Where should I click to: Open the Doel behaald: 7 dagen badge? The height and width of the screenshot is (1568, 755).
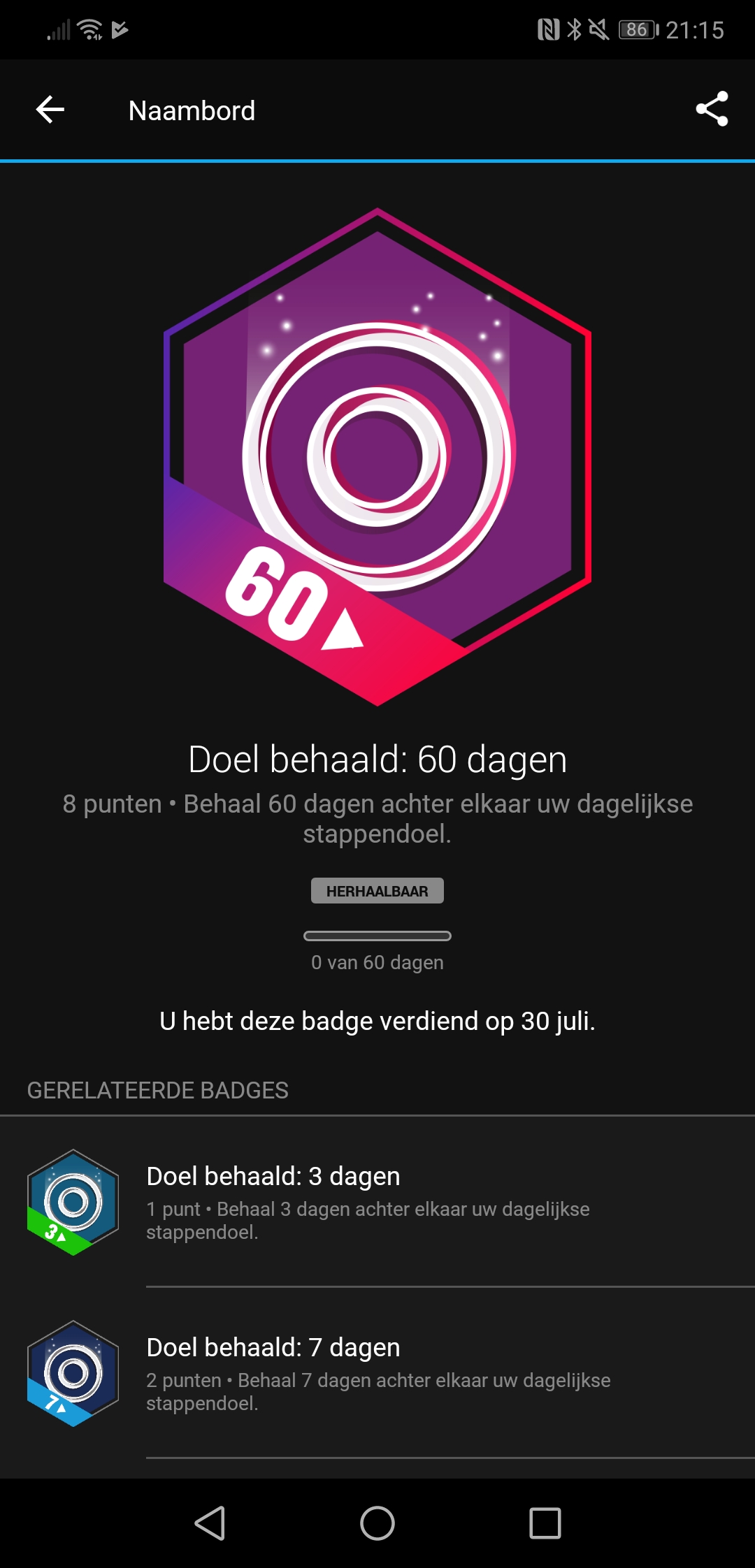point(377,1373)
